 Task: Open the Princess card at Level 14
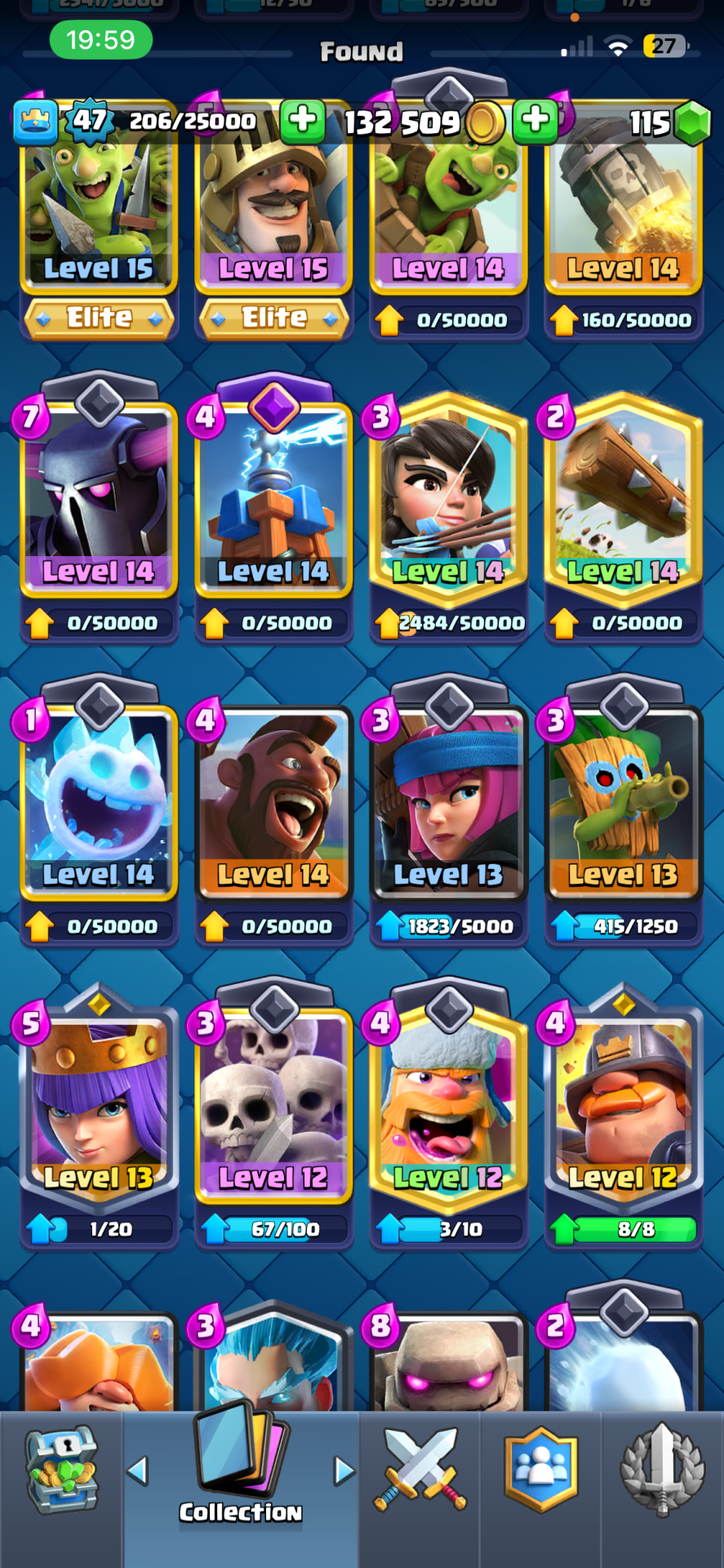point(448,498)
